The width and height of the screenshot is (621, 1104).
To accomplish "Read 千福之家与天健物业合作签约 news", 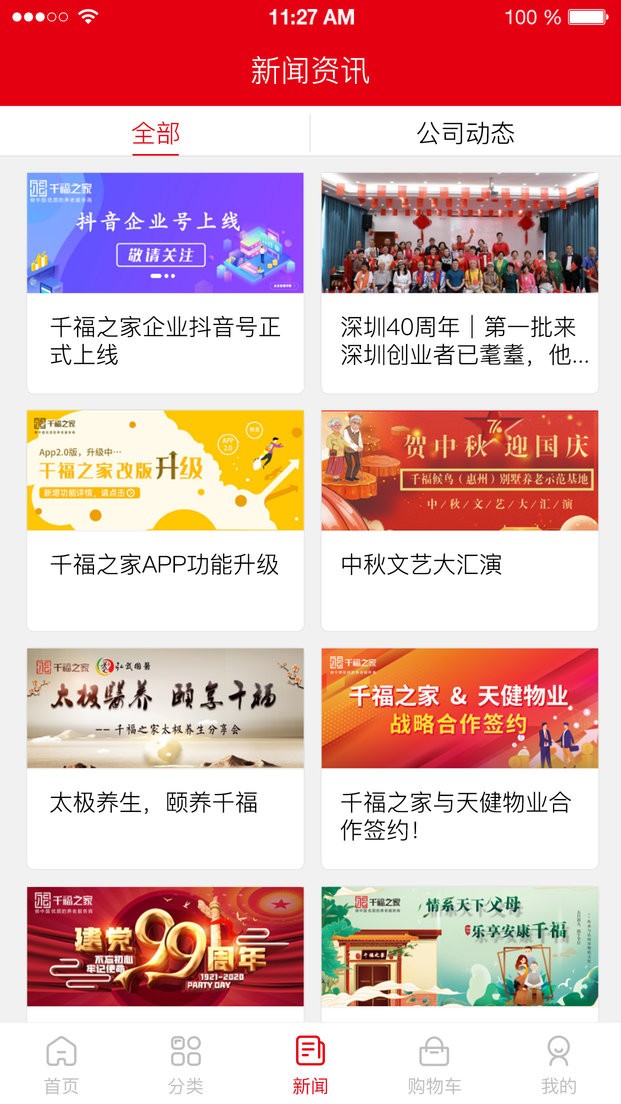I will (459, 758).
